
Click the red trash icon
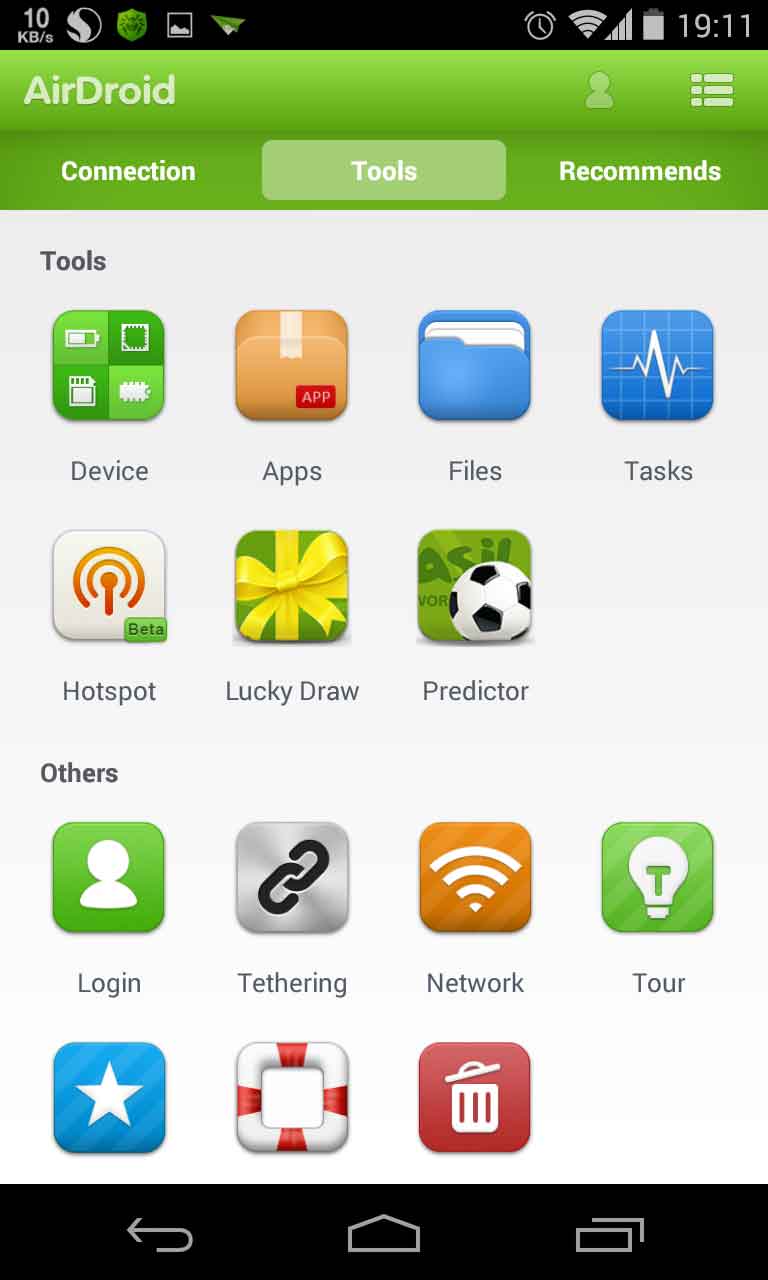(474, 1096)
